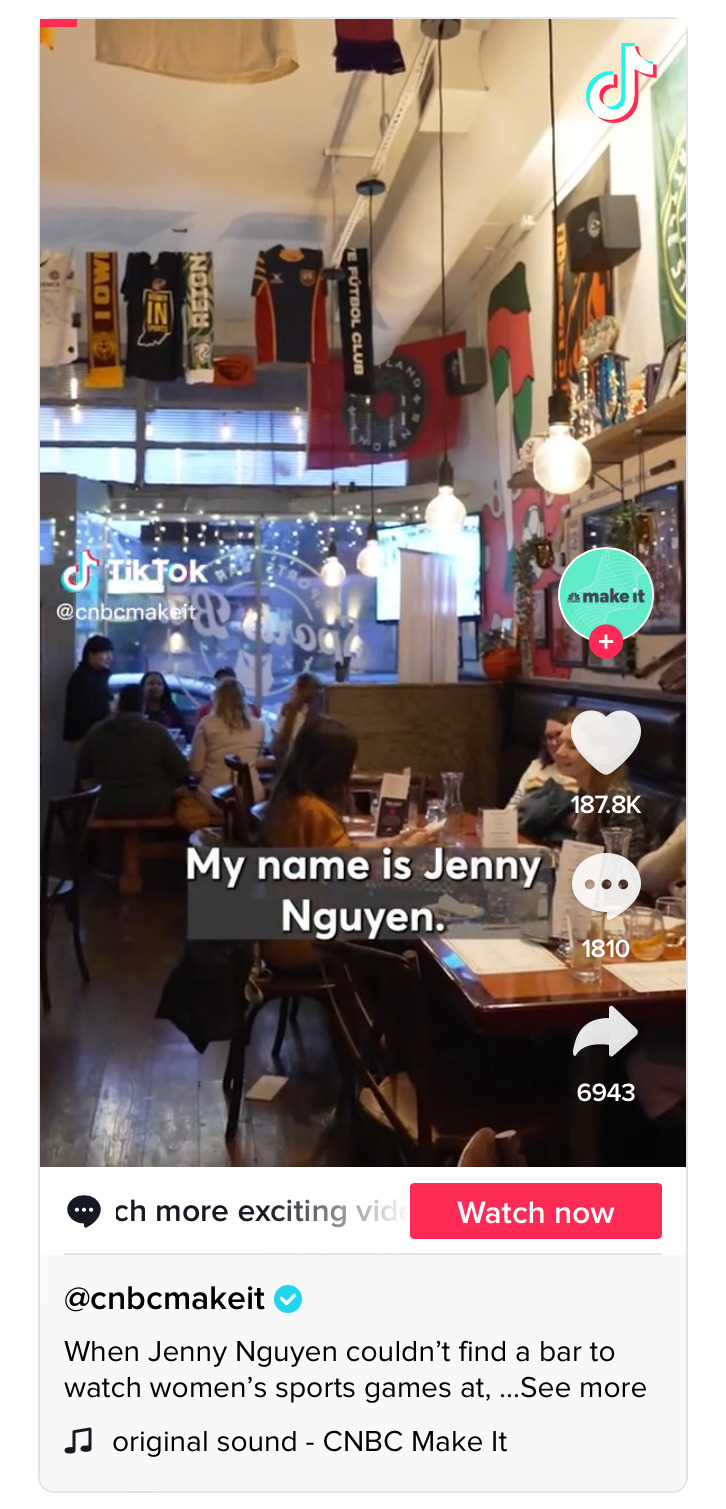Viewport: 726px width, 1509px height.
Task: Open original sound - CNBC Make It
Action: pos(309,1441)
